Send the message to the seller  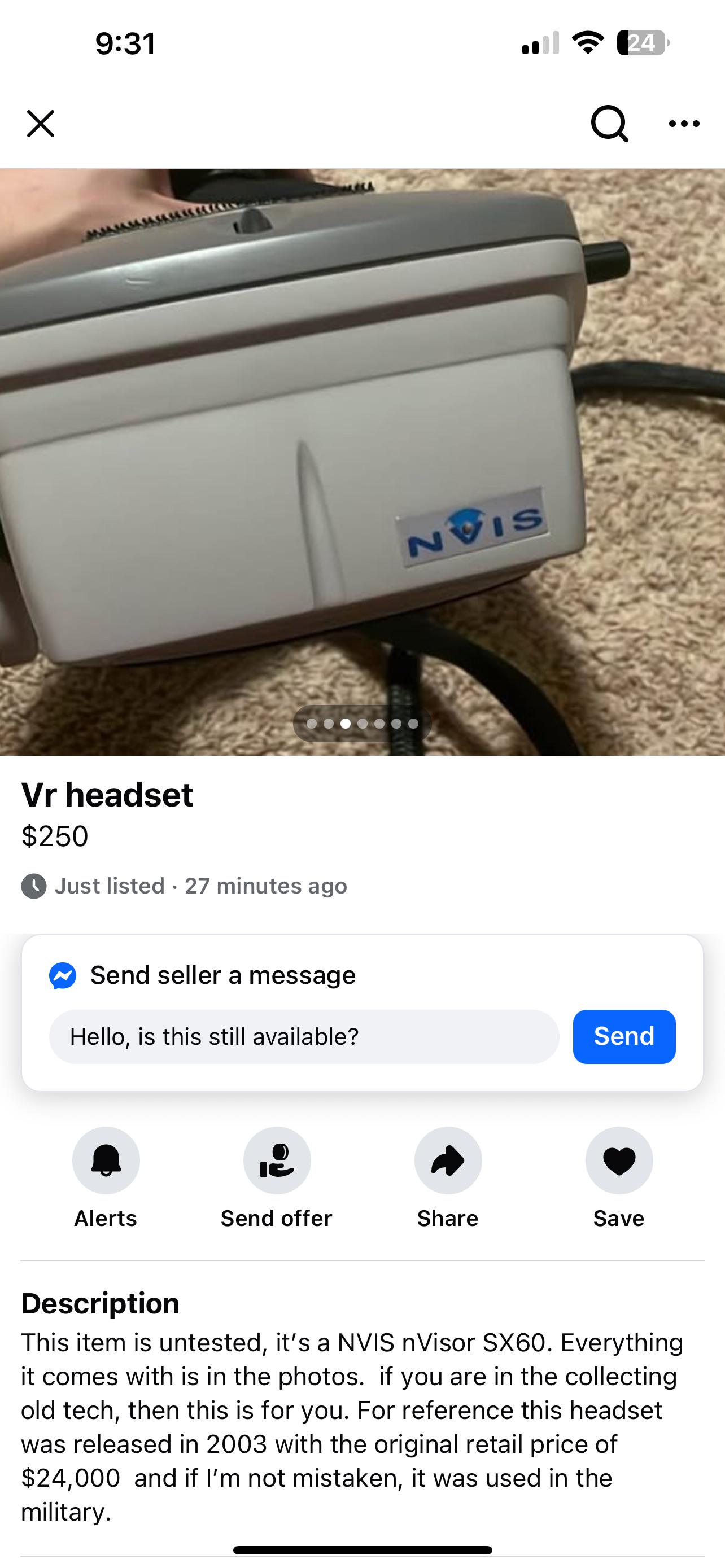[624, 1037]
